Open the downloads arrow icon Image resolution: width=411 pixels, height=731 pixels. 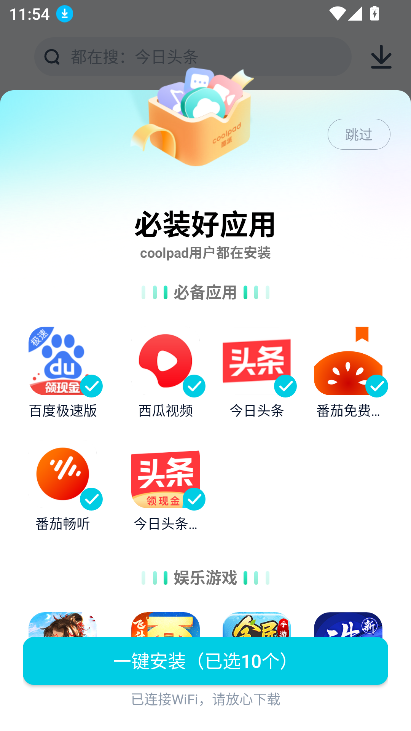[381, 57]
